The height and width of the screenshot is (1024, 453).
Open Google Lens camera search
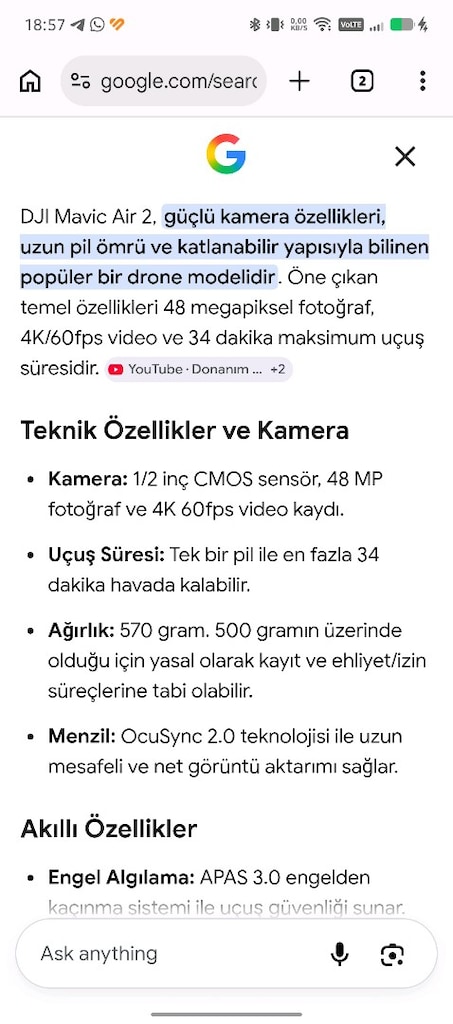tap(392, 955)
